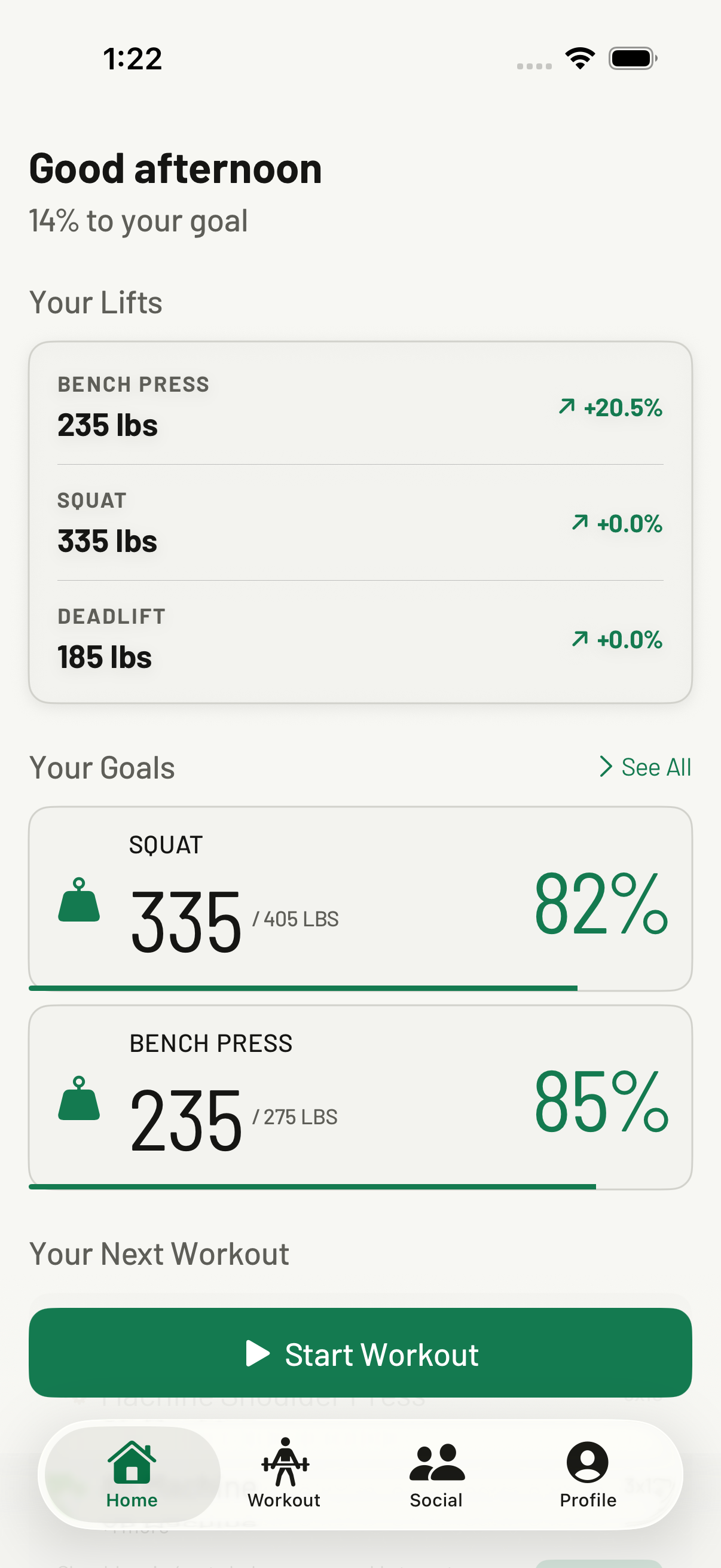
Task: Click the Bench Press +20.5% trend arrow
Action: point(610,407)
